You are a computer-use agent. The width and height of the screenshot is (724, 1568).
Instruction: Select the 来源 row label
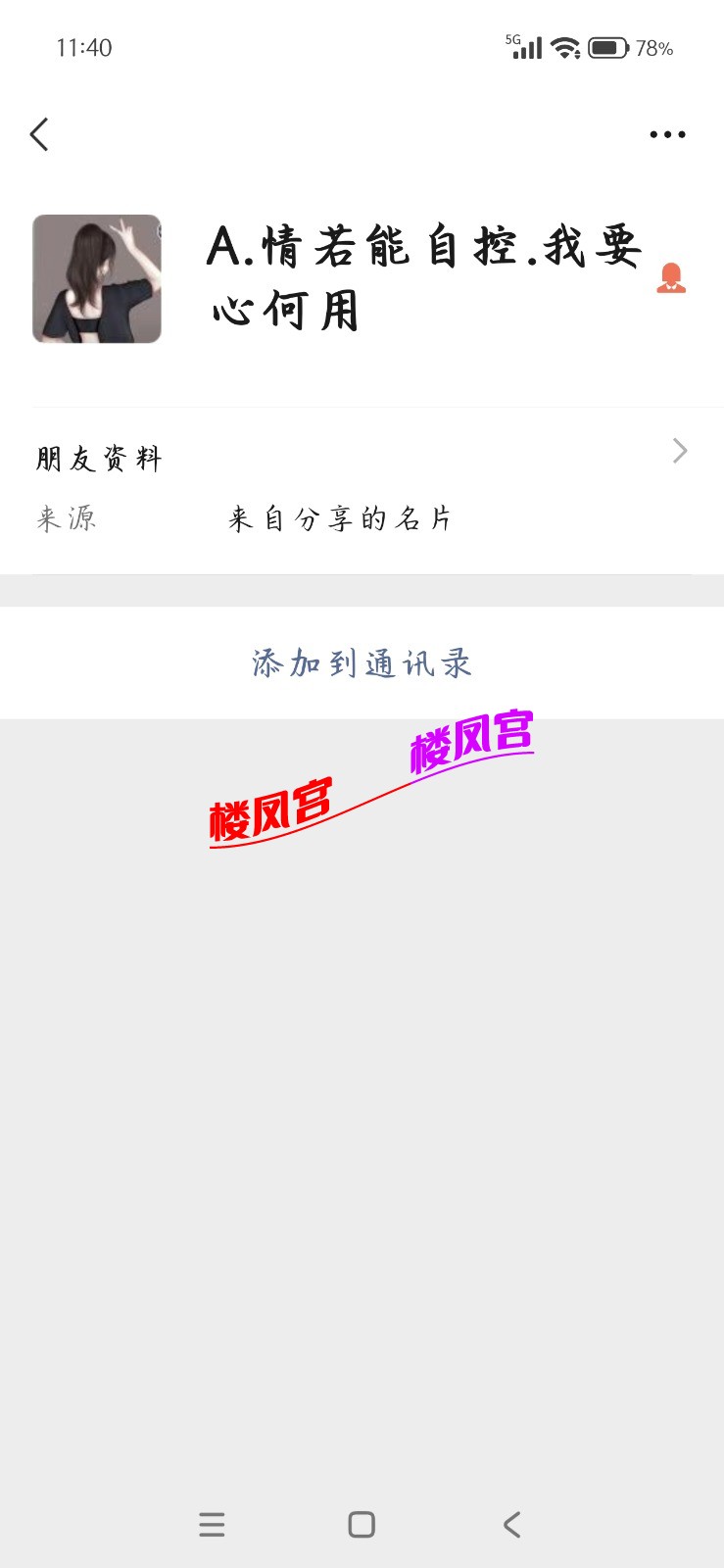[67, 518]
